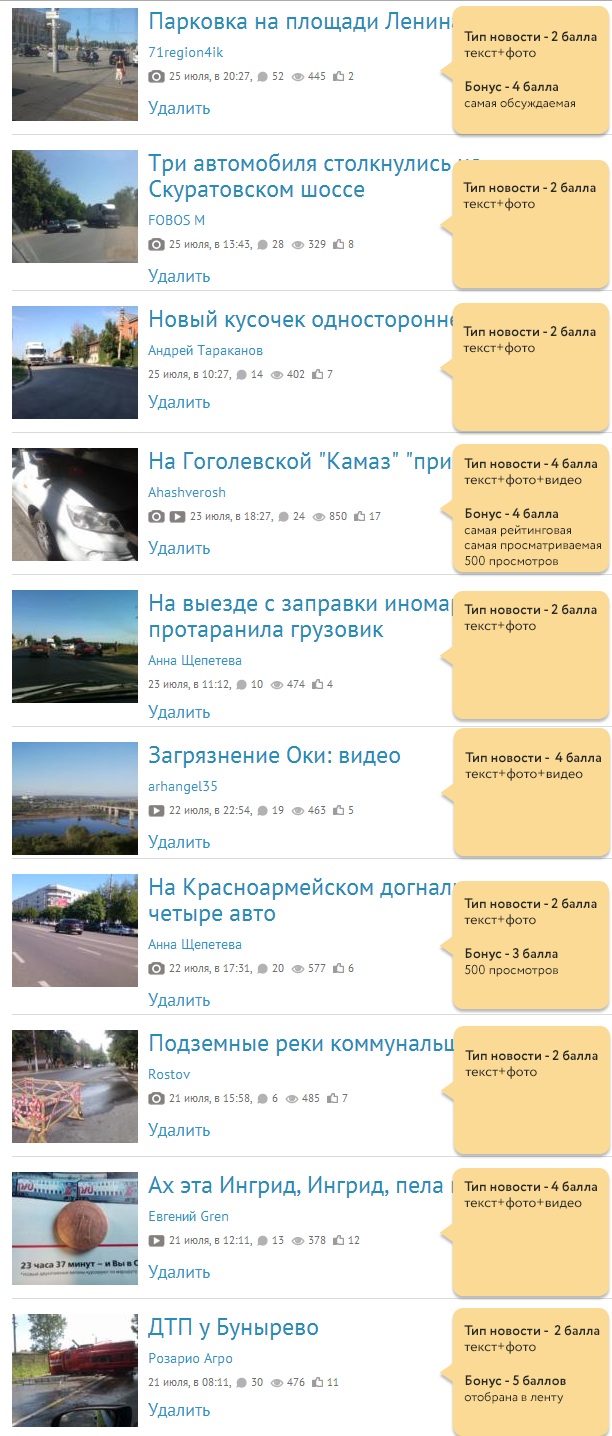This screenshot has width=612, height=1436.
Task: Delete the На Гоголевской "Камаз" post
Action: coord(179,548)
